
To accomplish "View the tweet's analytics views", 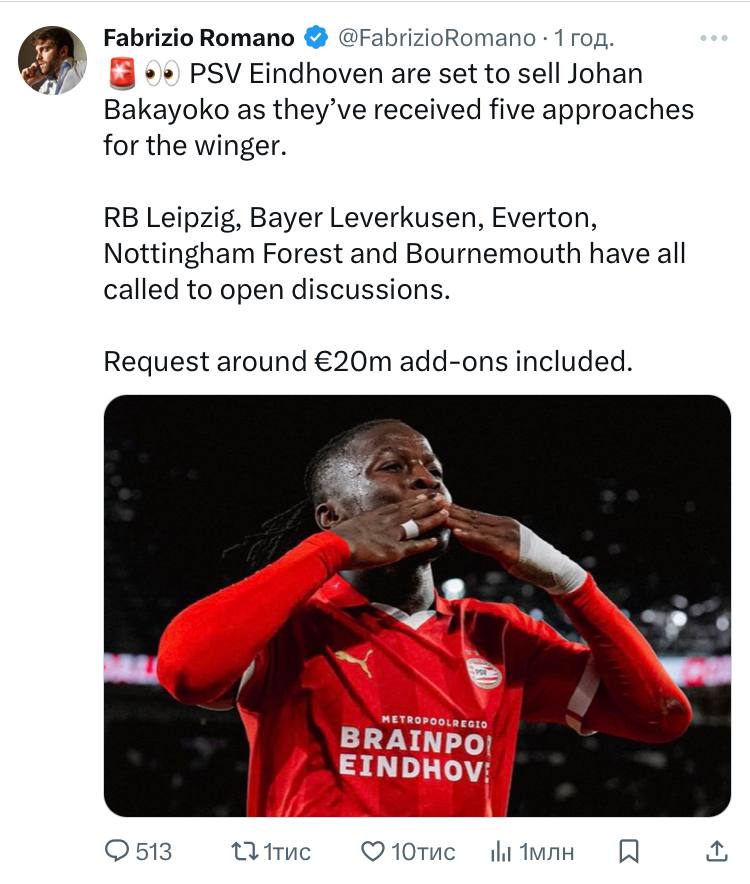I will (x=500, y=851).
